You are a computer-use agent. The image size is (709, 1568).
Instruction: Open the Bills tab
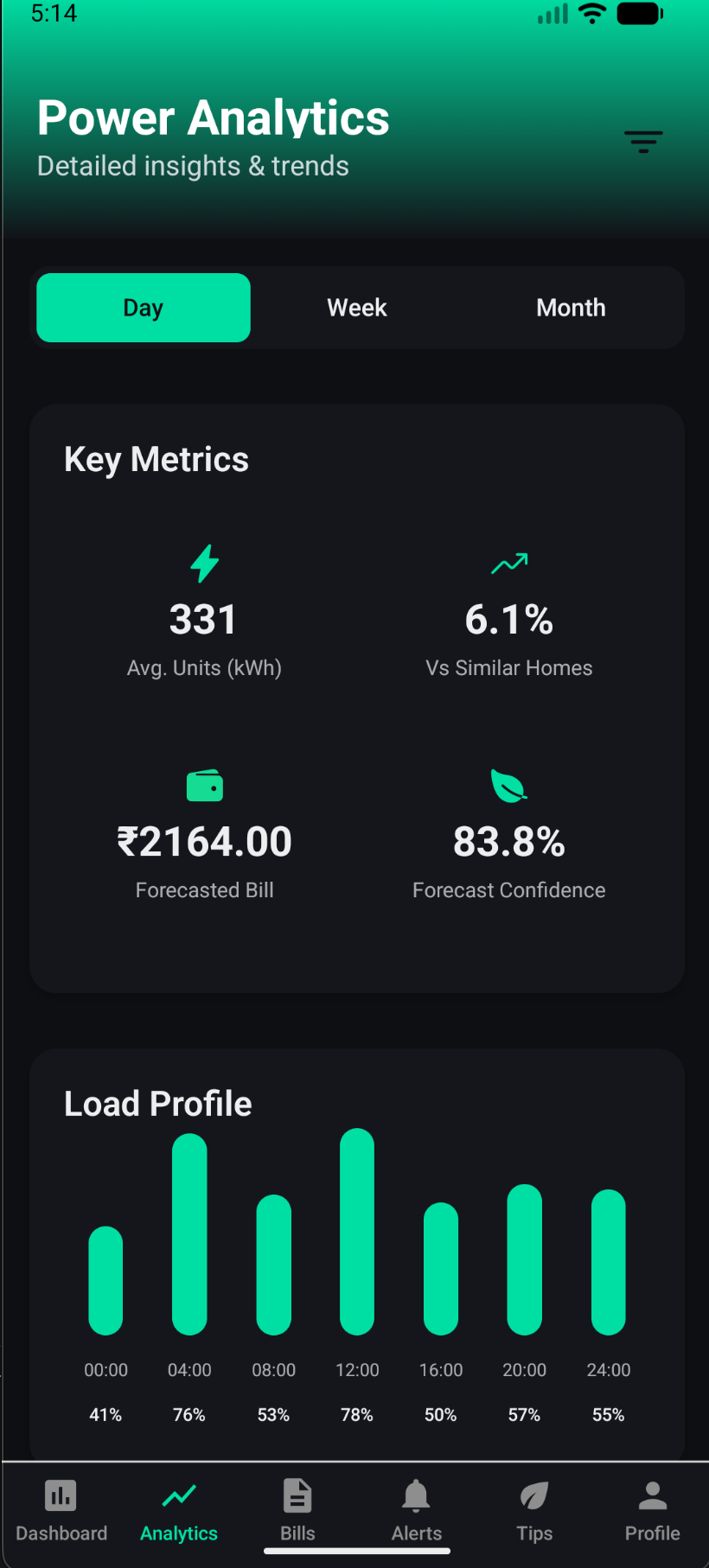297,1511
